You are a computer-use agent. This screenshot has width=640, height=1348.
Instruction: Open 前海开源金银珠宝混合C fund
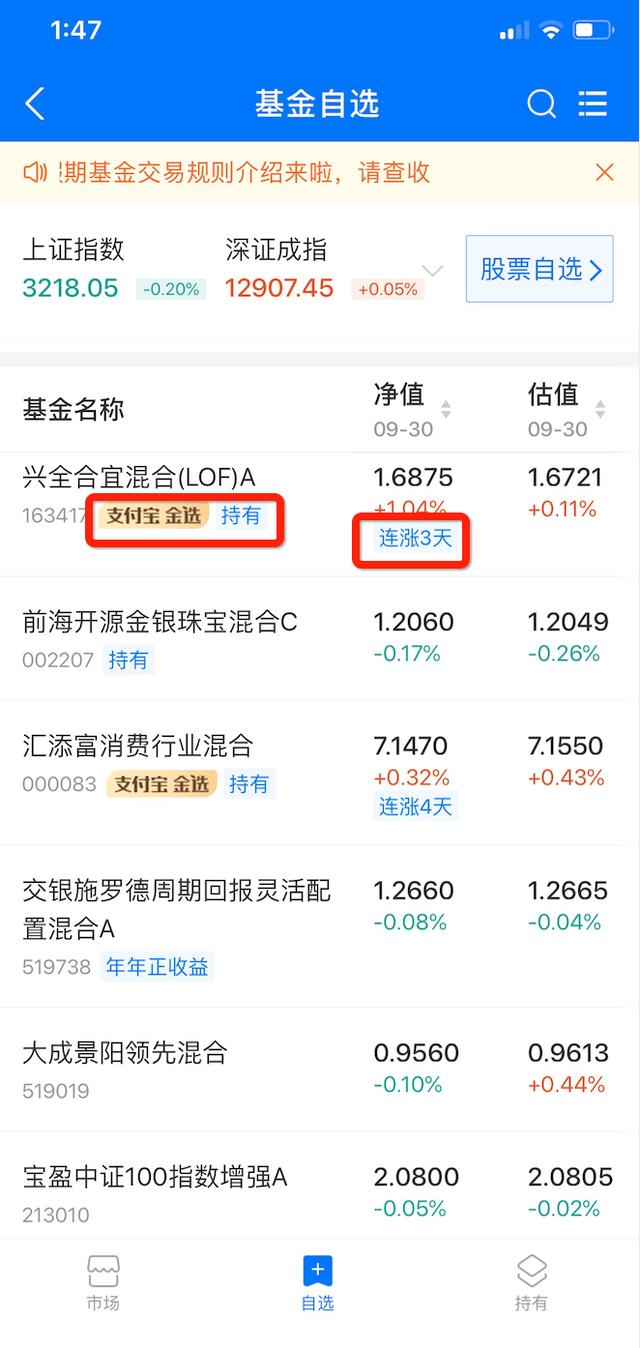pos(160,622)
